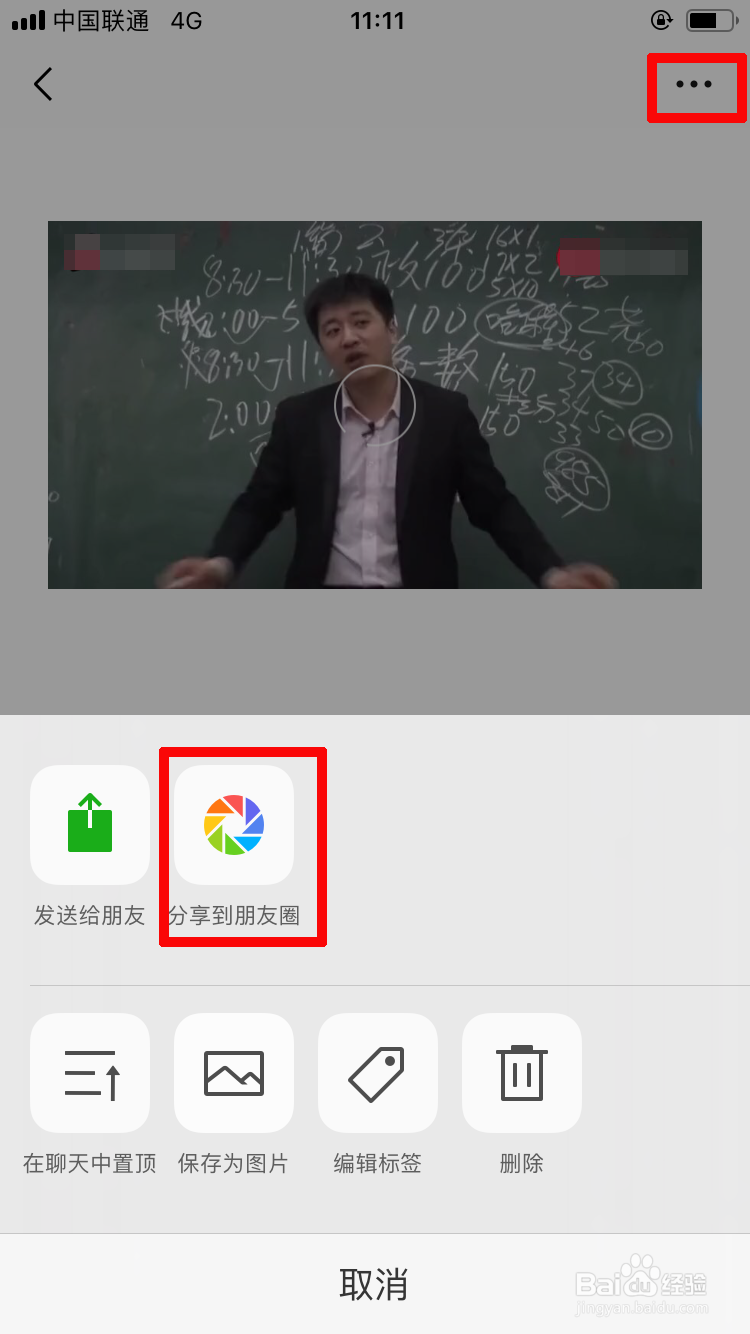Open the more options ellipsis menu
This screenshot has width=750, height=1334.
tap(694, 85)
